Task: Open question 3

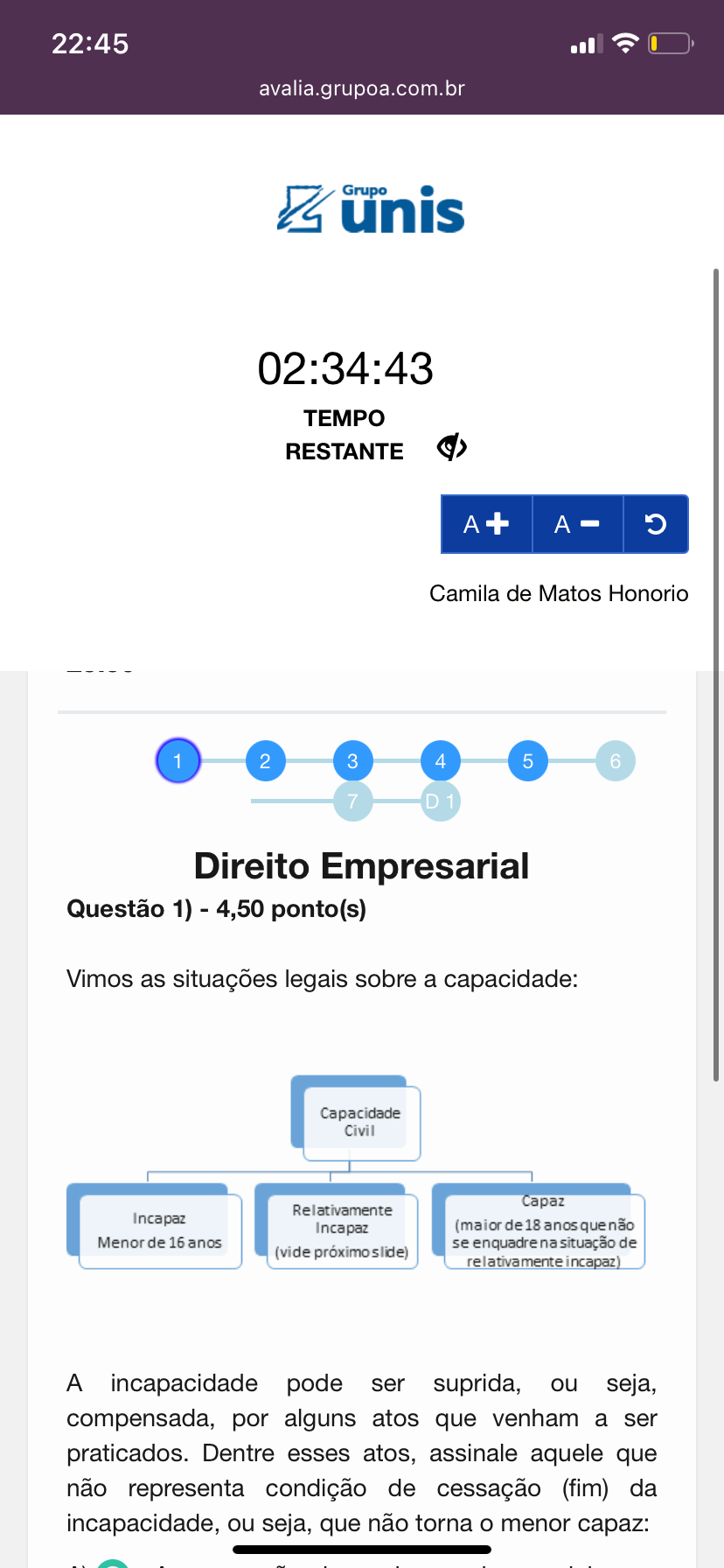Action: pos(352,761)
